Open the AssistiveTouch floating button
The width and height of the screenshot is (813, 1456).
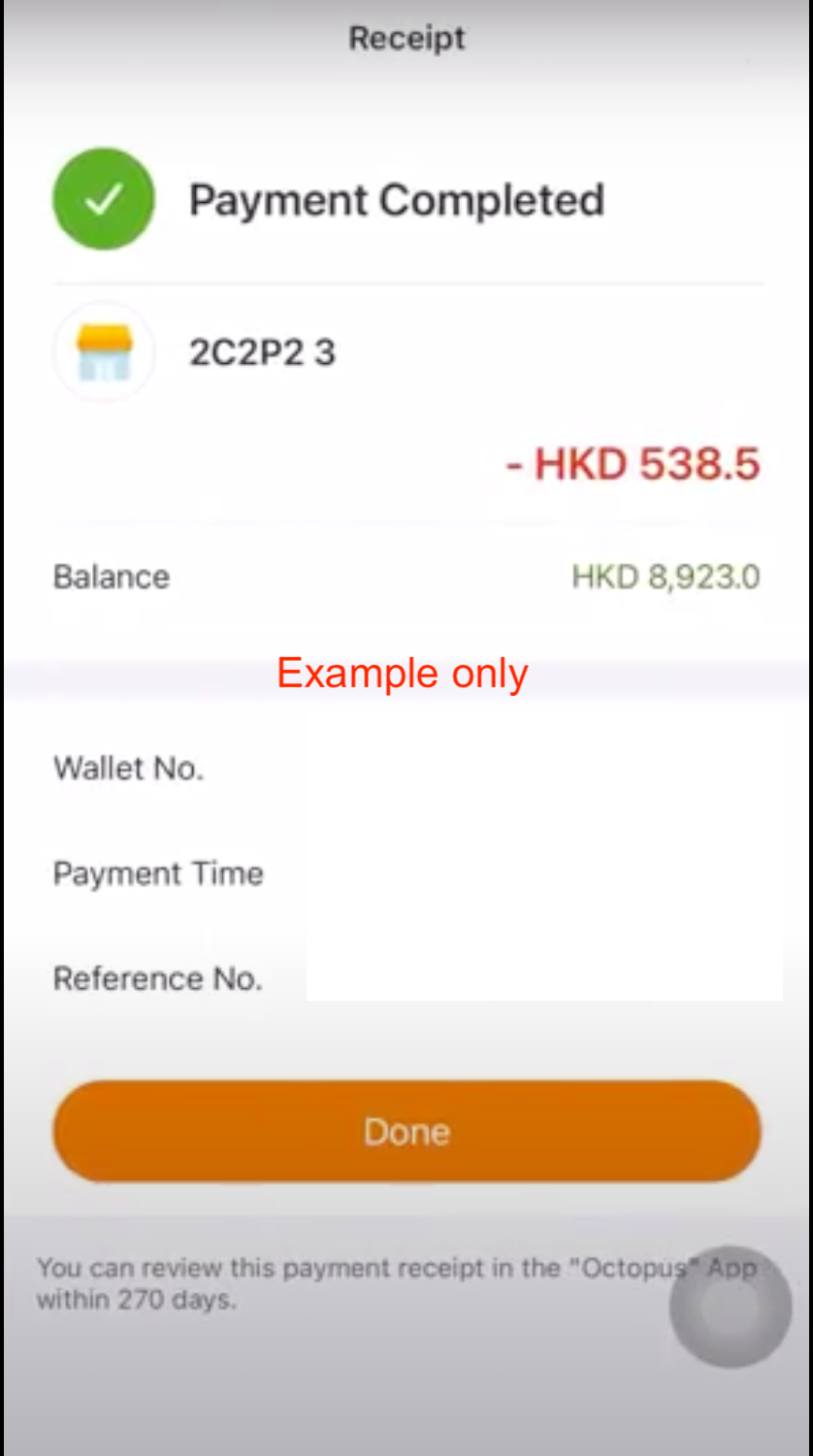[730, 1307]
